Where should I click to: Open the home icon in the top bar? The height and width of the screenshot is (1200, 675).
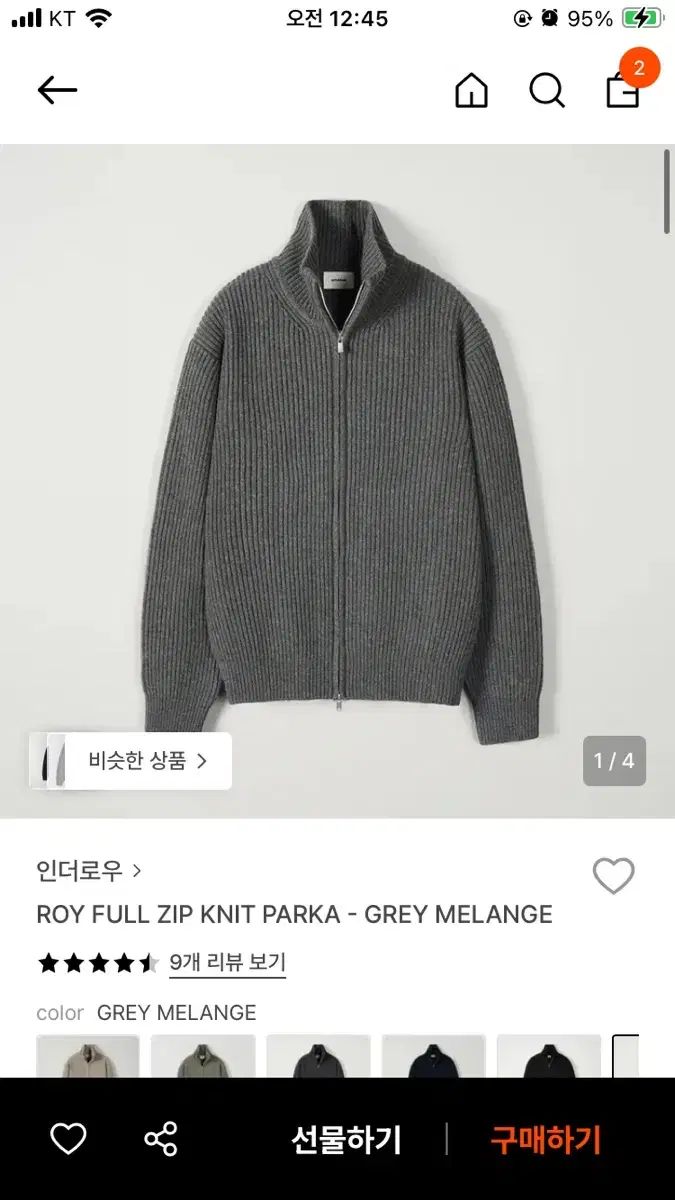pos(471,91)
